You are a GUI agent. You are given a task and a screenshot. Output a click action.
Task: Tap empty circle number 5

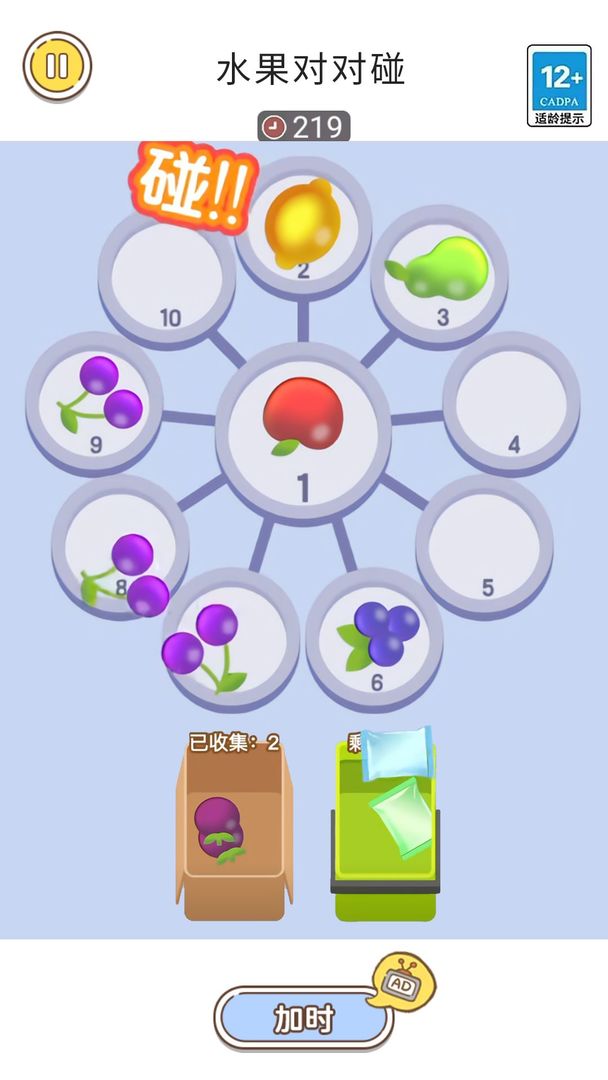(x=484, y=545)
